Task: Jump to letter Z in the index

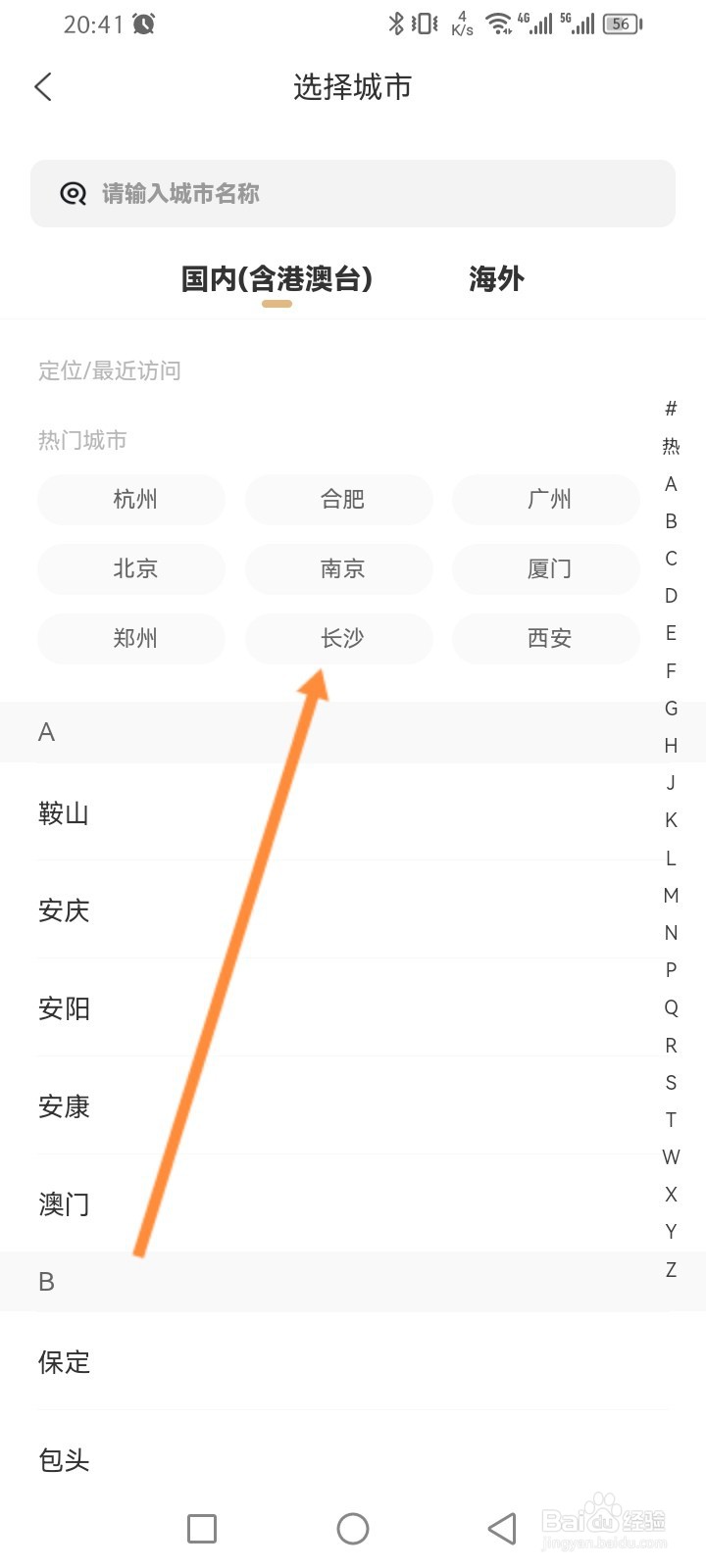Action: 671,1269
